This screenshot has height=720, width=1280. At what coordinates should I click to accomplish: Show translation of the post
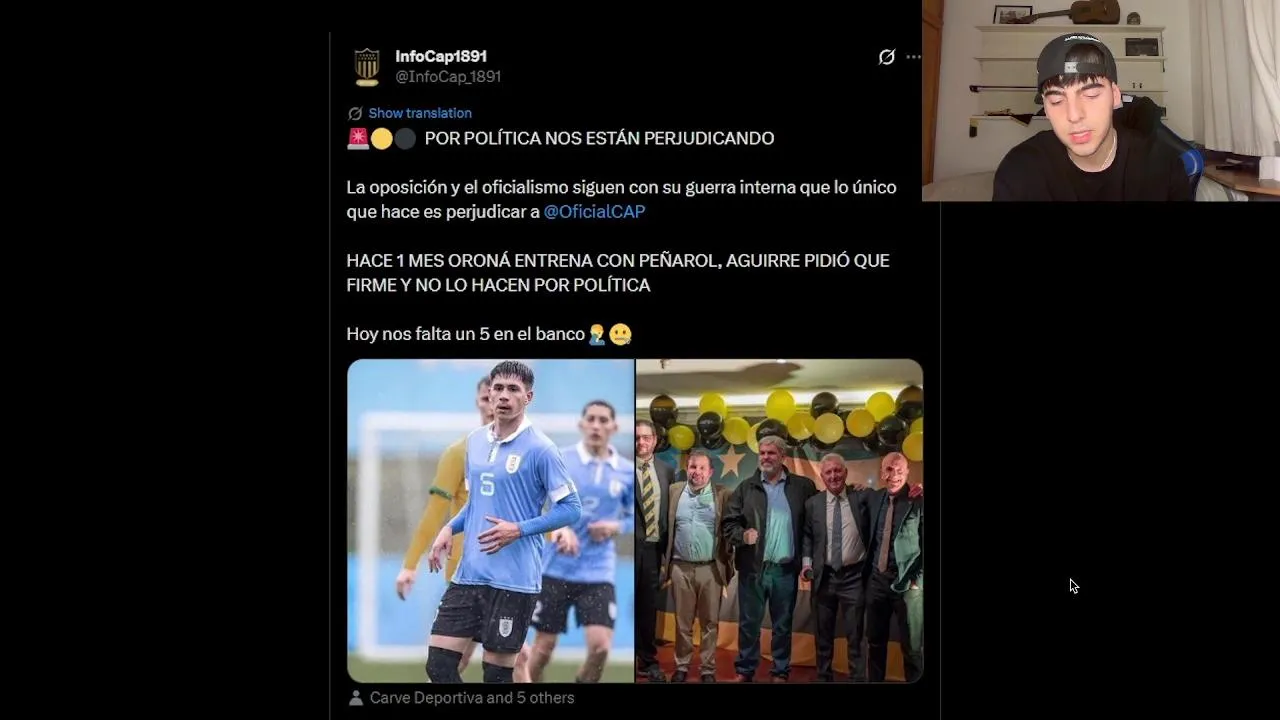point(419,113)
